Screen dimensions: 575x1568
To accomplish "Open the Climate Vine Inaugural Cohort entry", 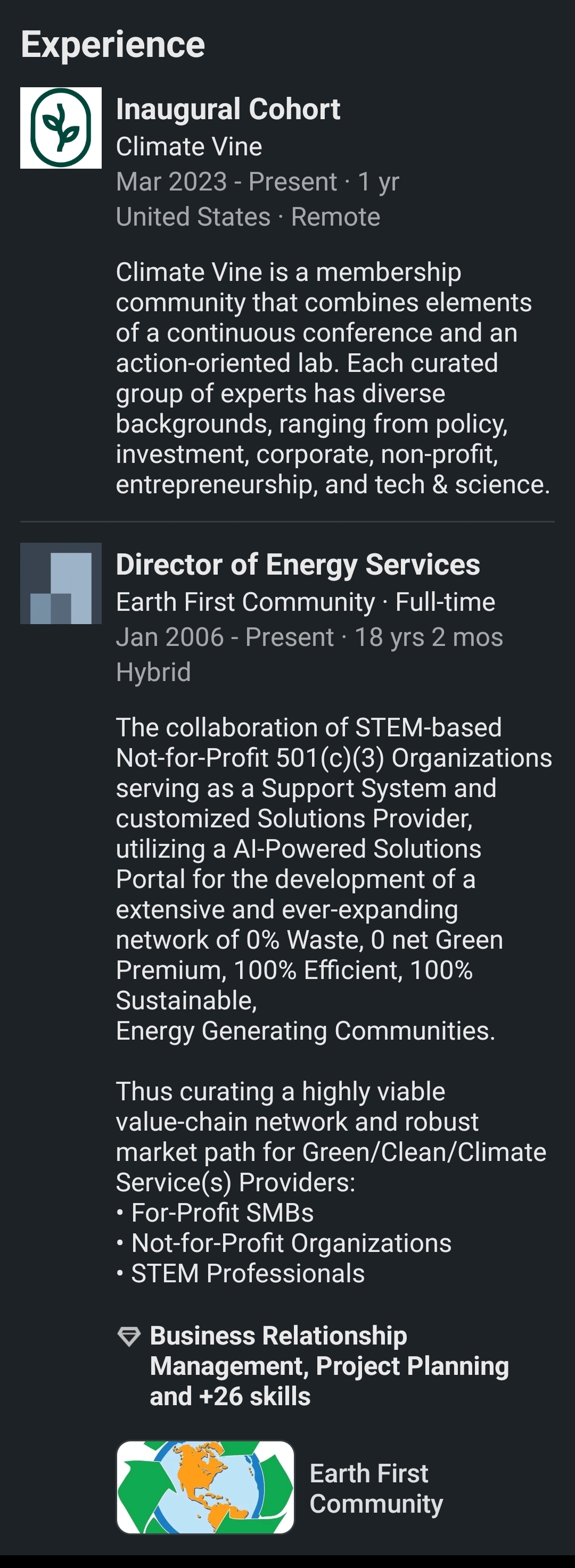I will click(228, 110).
